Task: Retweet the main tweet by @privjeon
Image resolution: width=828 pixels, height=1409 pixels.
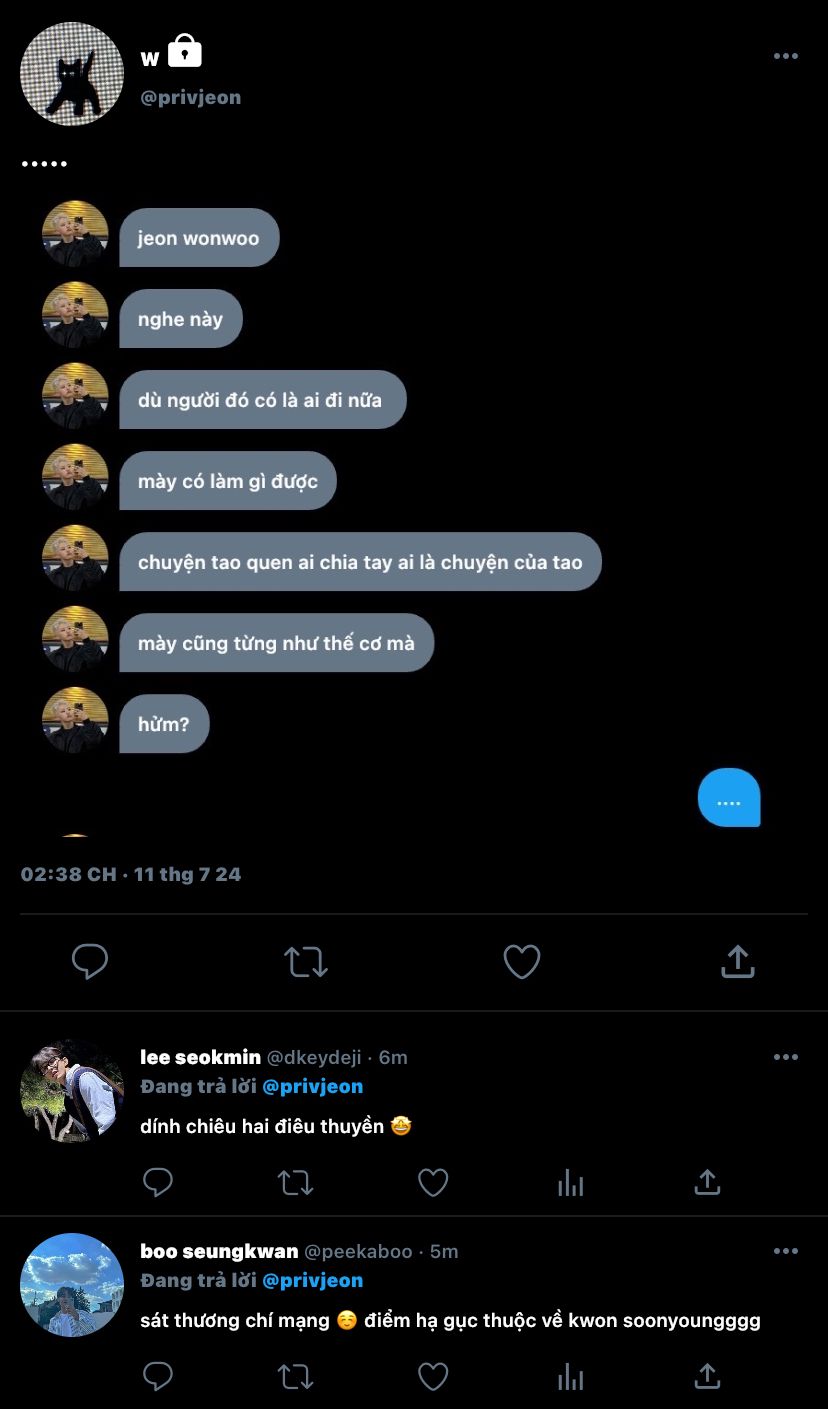Action: click(x=305, y=962)
